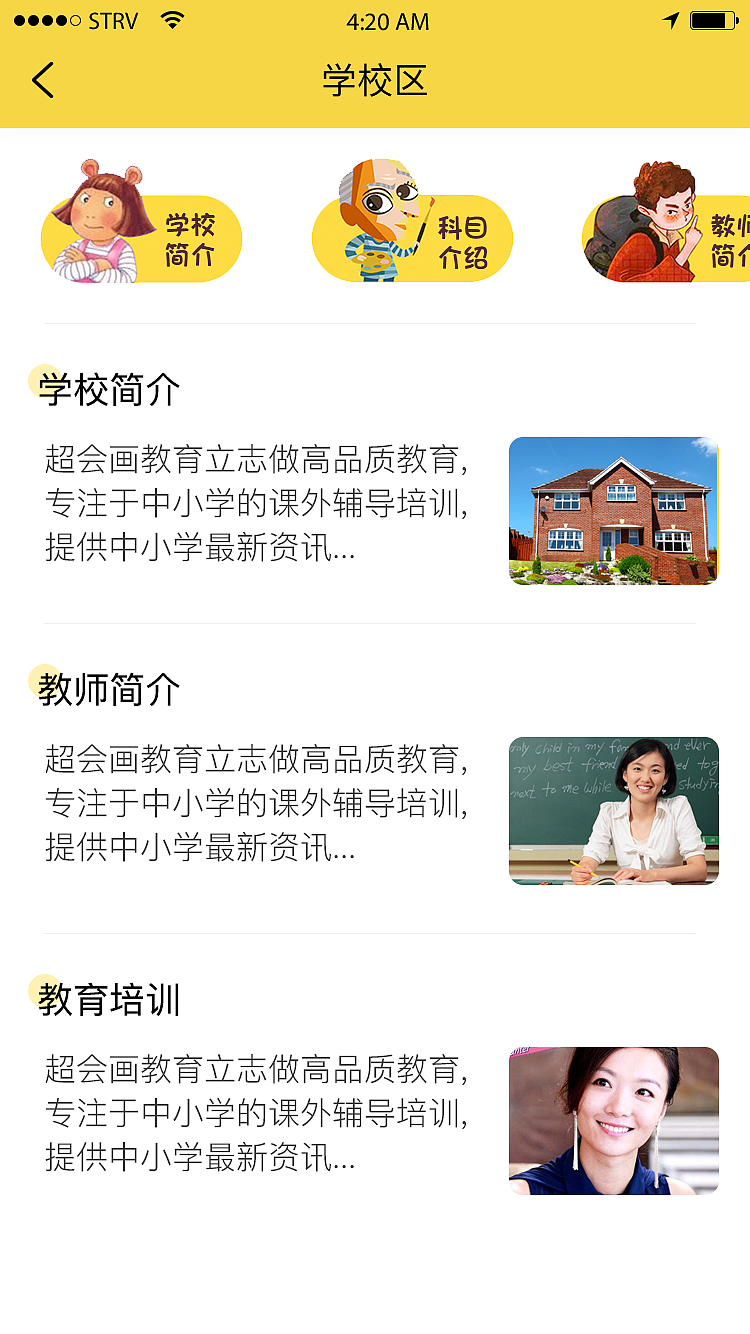Open the red brick house photo thumbnail

click(613, 511)
